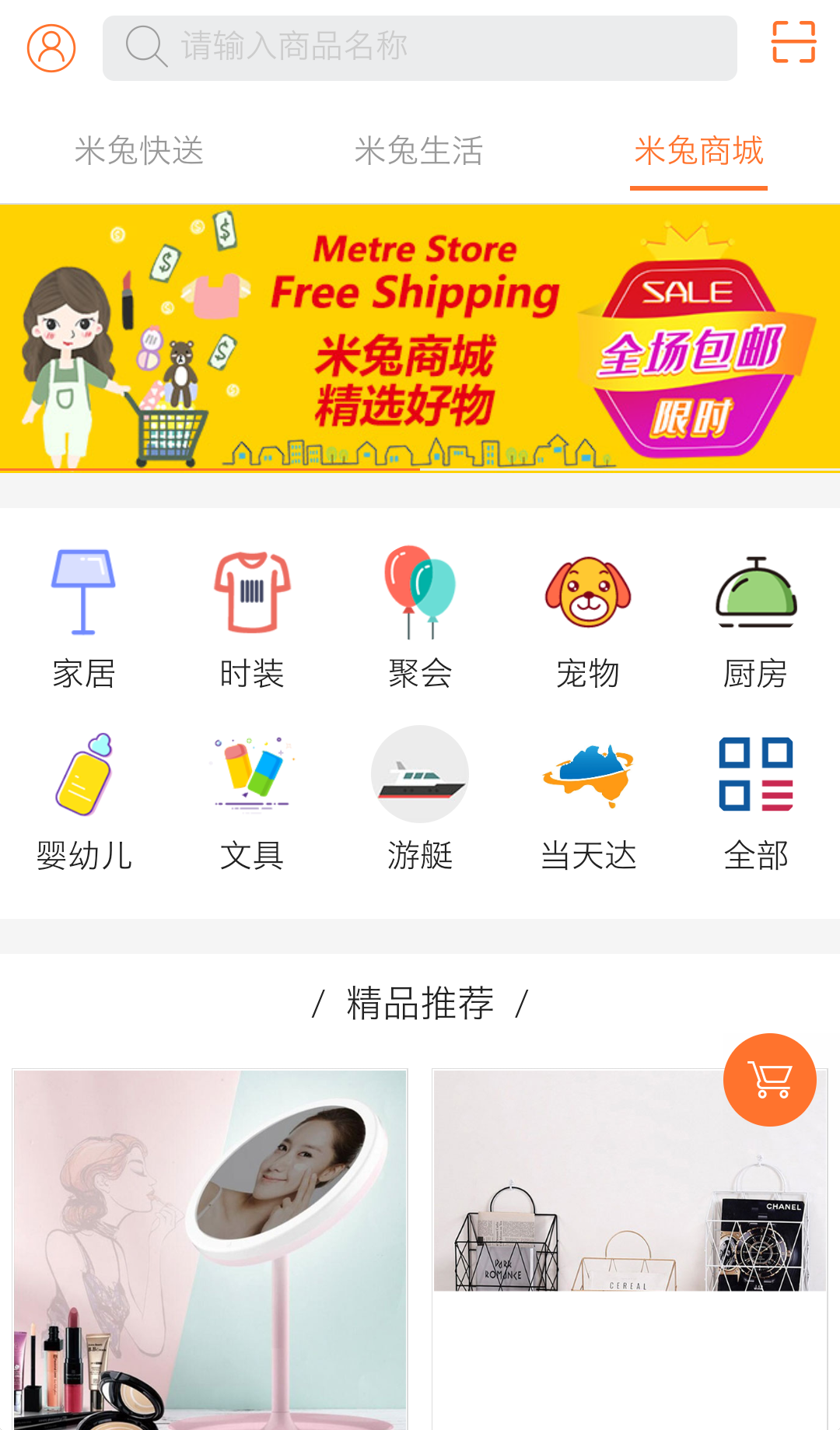This screenshot has width=840, height=1430.
Task: Open the floating shopping cart button
Action: tap(769, 1079)
